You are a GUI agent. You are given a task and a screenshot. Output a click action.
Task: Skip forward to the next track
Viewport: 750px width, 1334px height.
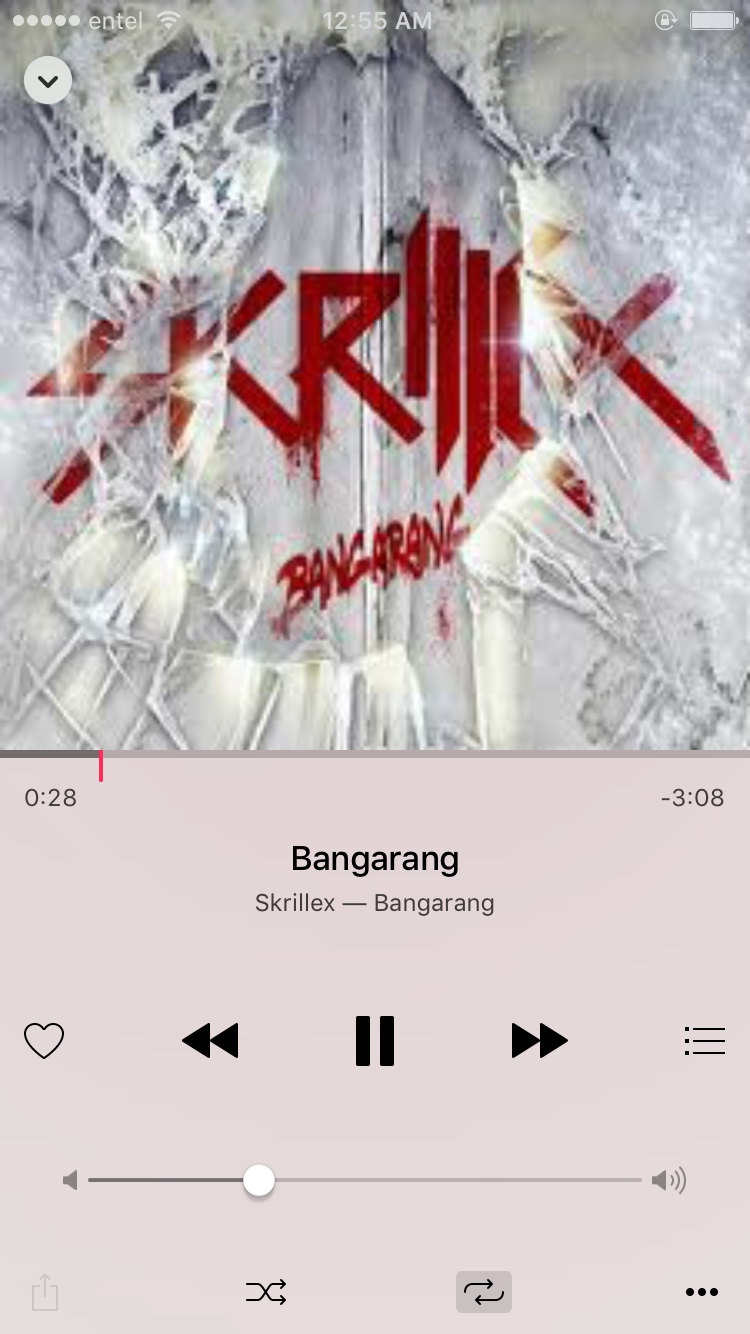[x=539, y=1041]
